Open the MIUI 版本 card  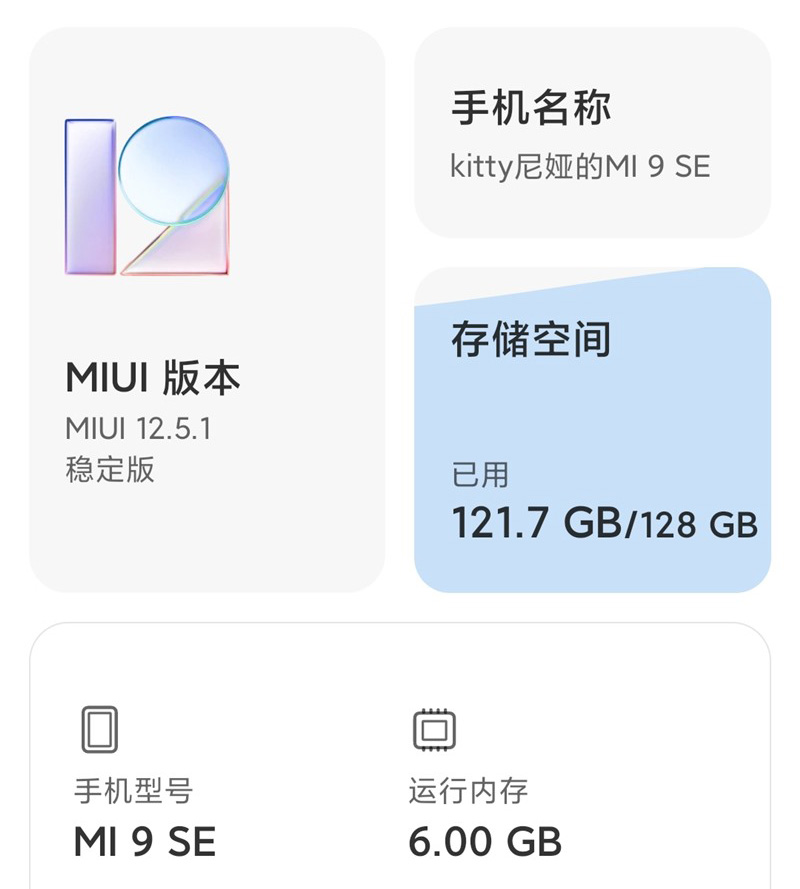(207, 310)
